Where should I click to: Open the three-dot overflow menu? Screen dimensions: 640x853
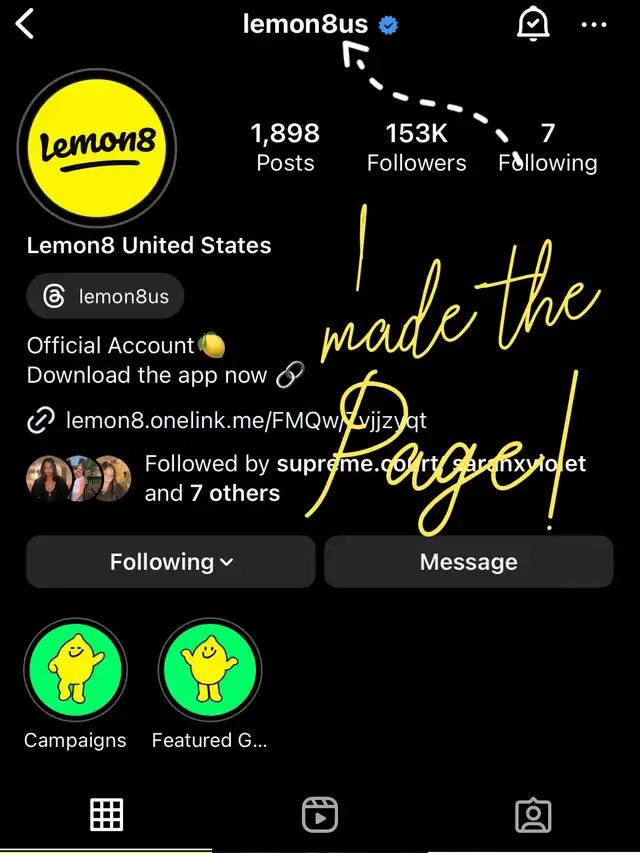[595, 24]
